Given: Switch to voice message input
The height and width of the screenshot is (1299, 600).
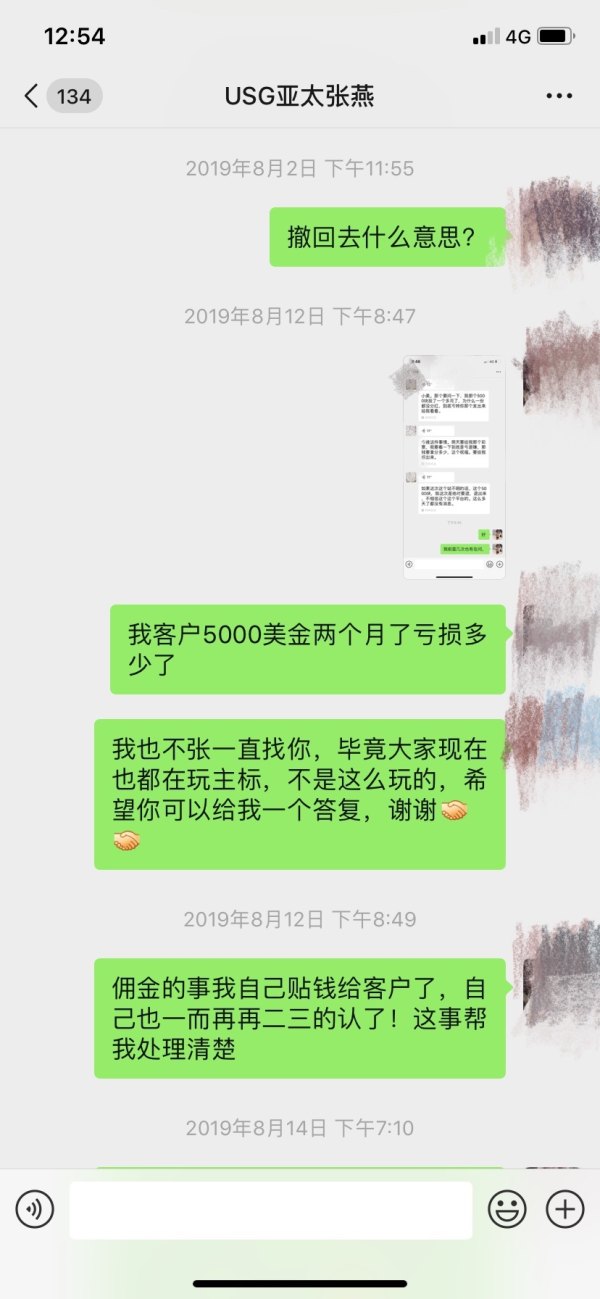Looking at the screenshot, I should 35,1210.
